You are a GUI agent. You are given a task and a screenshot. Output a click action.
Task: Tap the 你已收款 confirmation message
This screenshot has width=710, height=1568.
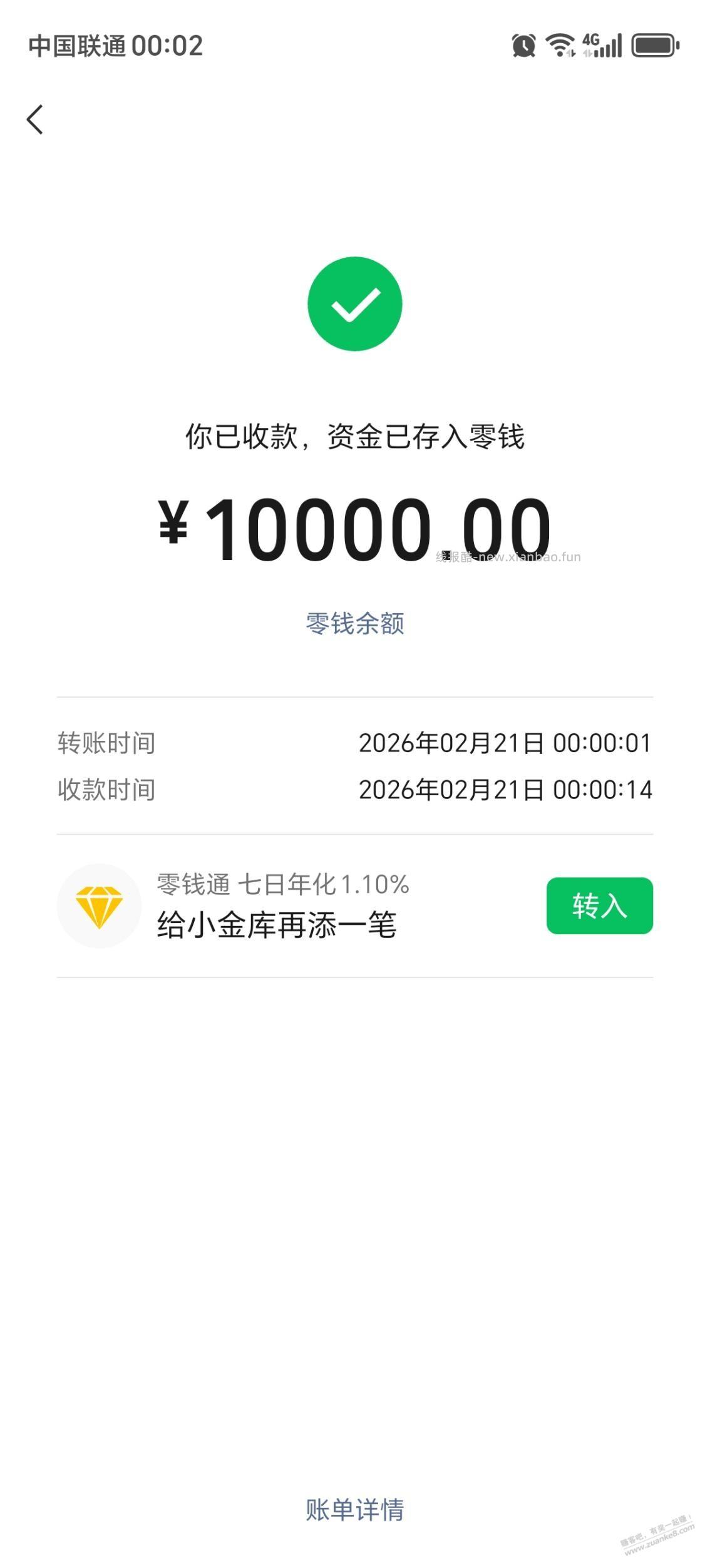[354, 439]
